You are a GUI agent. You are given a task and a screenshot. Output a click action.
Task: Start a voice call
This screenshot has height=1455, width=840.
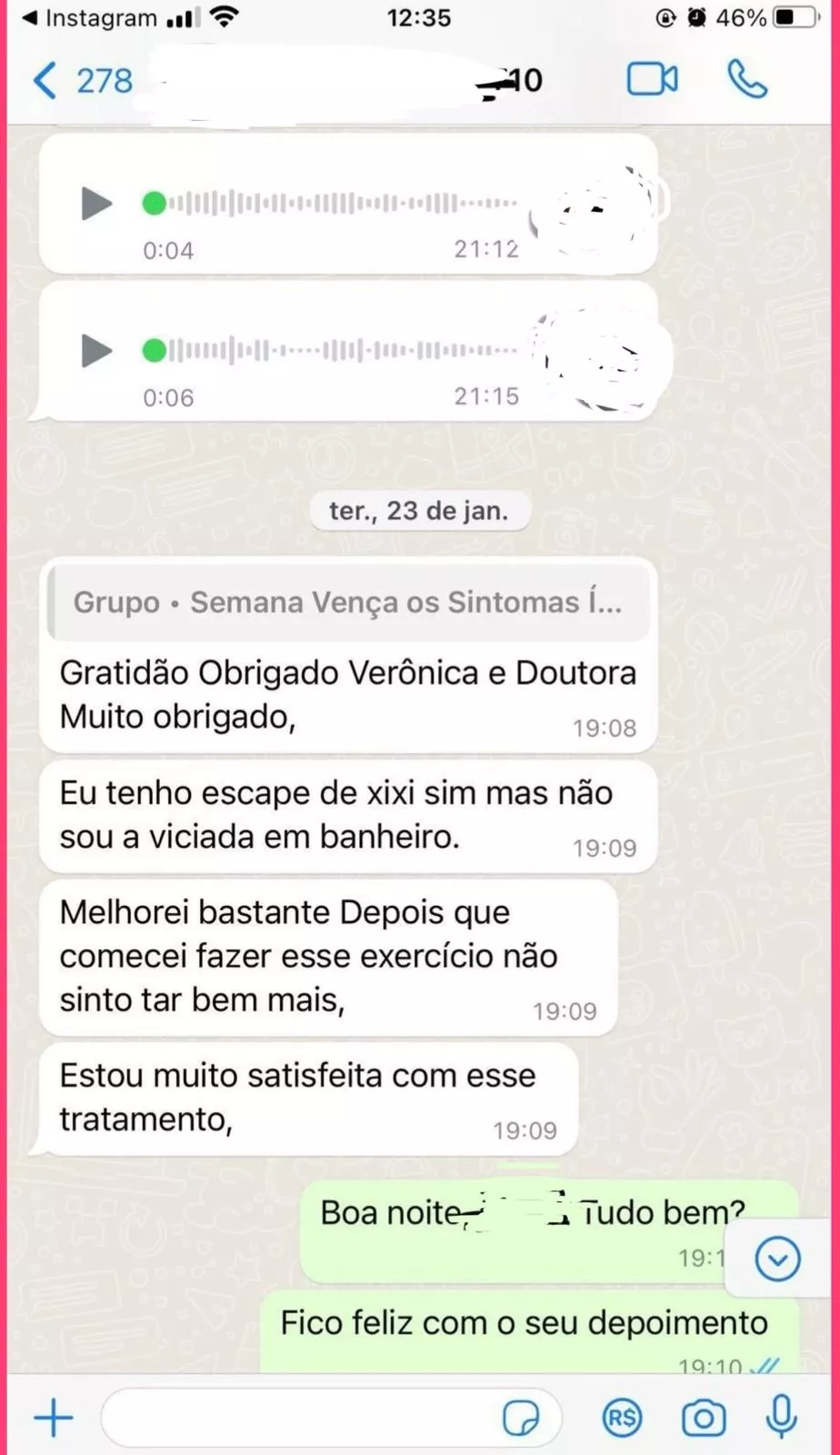(747, 80)
